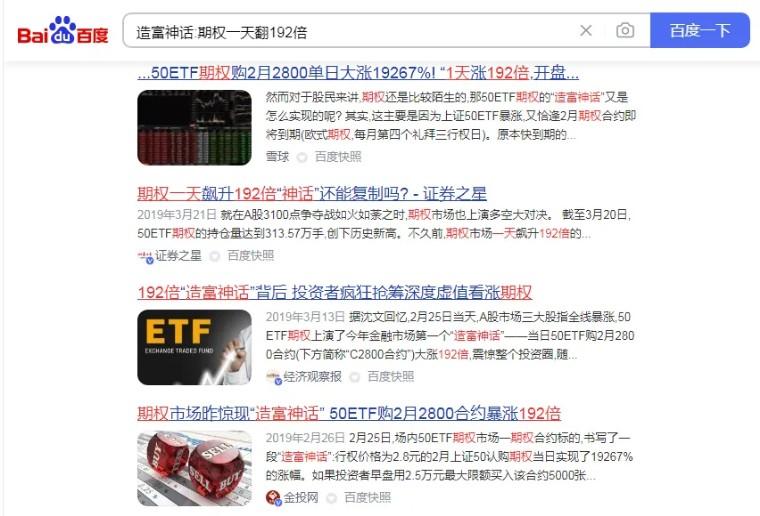Viewport: 760px width, 516px height.
Task: Open camera image search
Action: click(625, 31)
